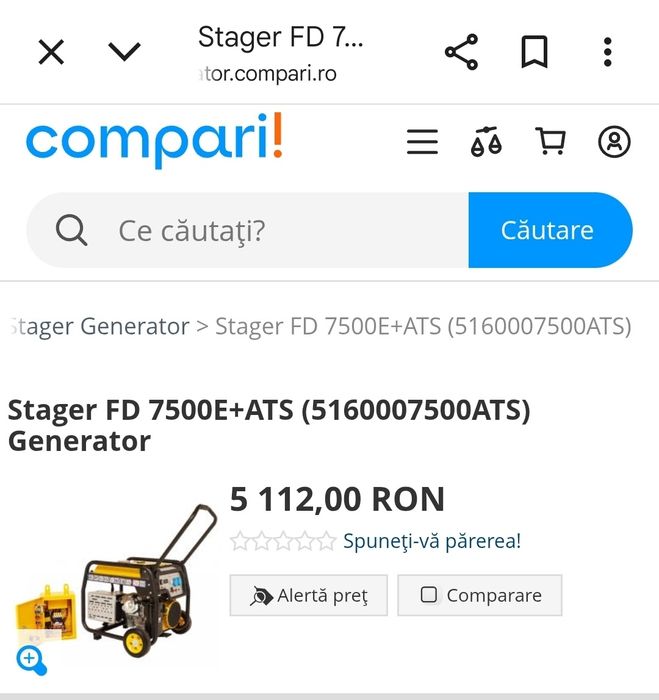659x700 pixels.
Task: Tick the Comparare checkbox
Action: tap(429, 596)
